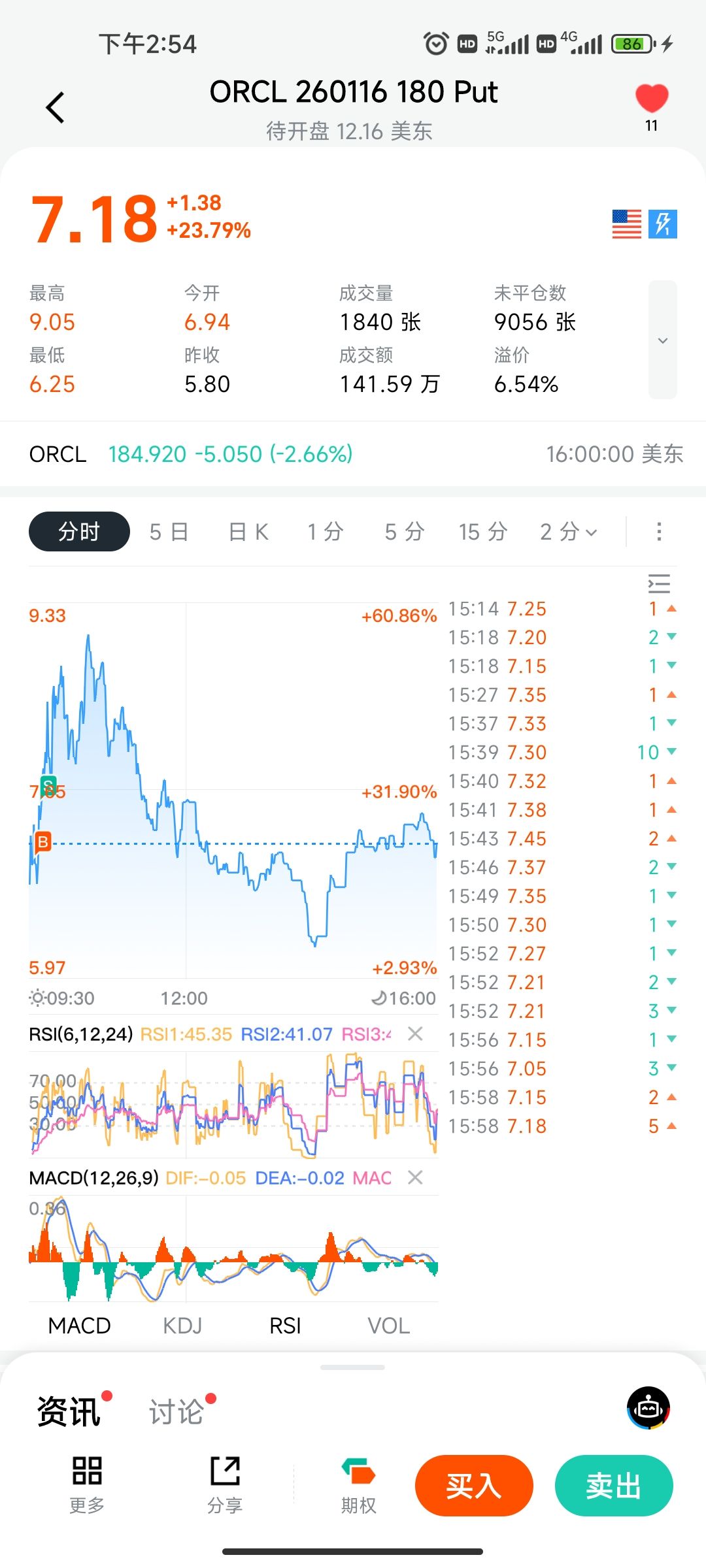Select the 1分 chart interval
706x1568 pixels.
[x=326, y=532]
